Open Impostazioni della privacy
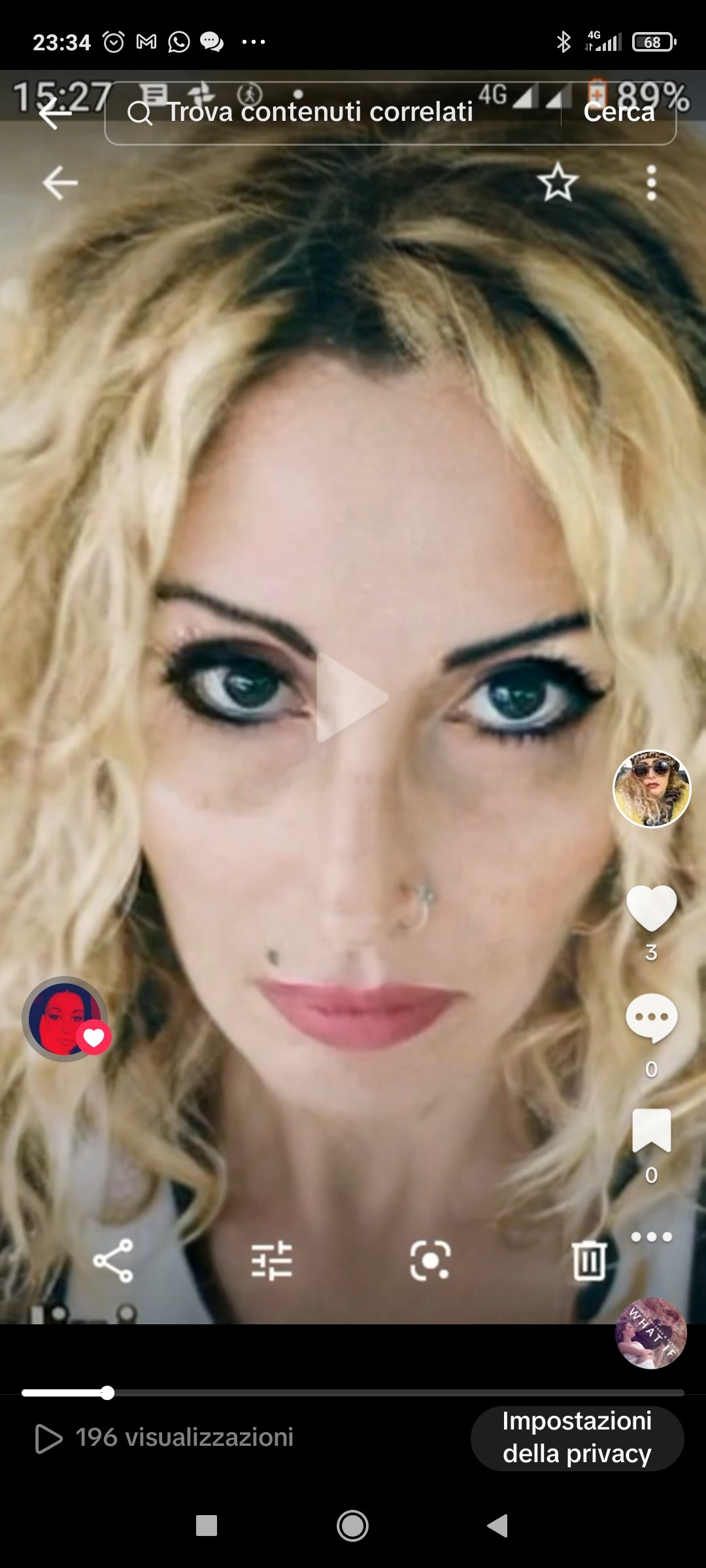This screenshot has height=1568, width=706. tap(577, 1437)
